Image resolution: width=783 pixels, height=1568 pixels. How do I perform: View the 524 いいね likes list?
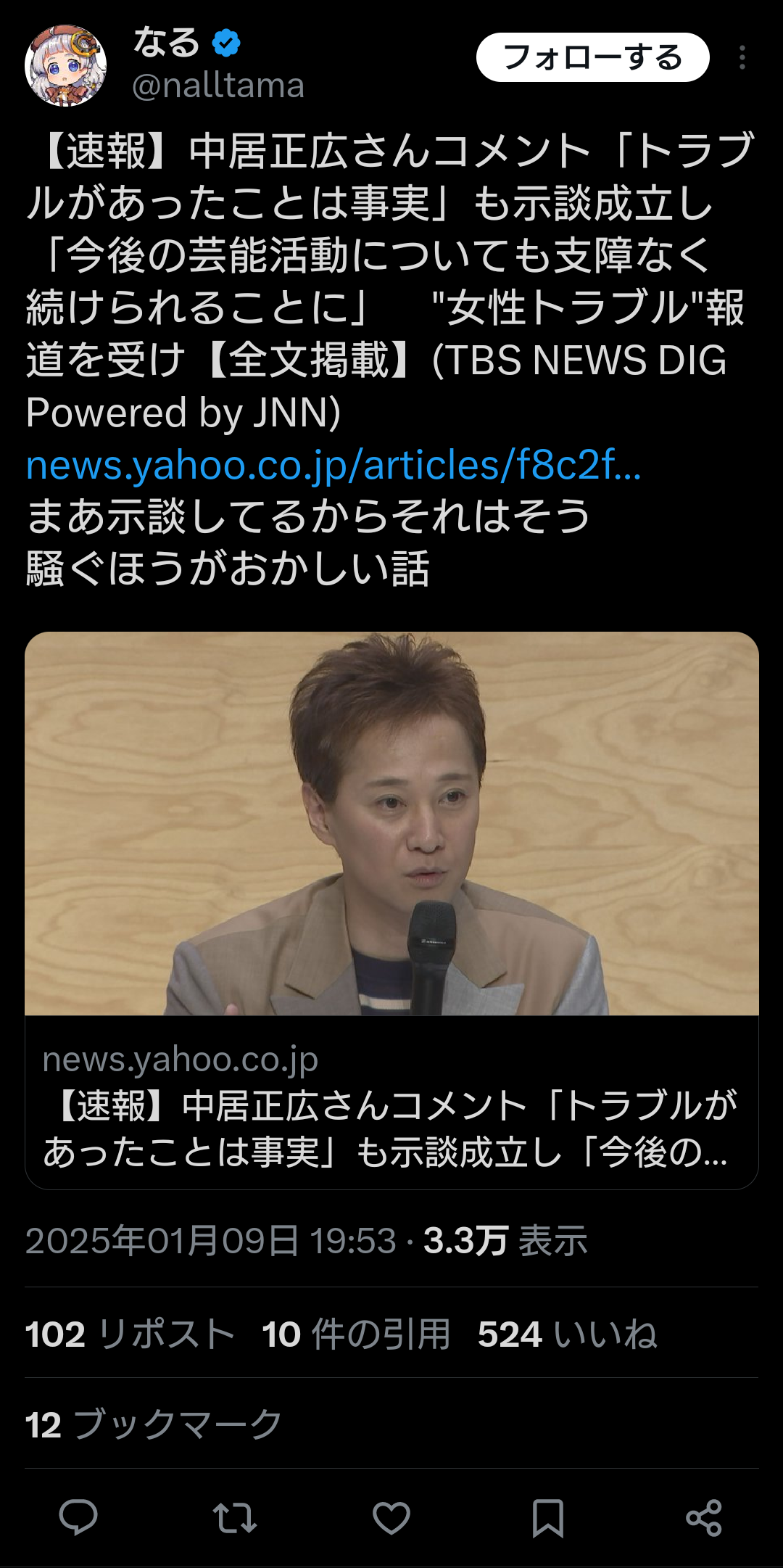pos(568,1334)
